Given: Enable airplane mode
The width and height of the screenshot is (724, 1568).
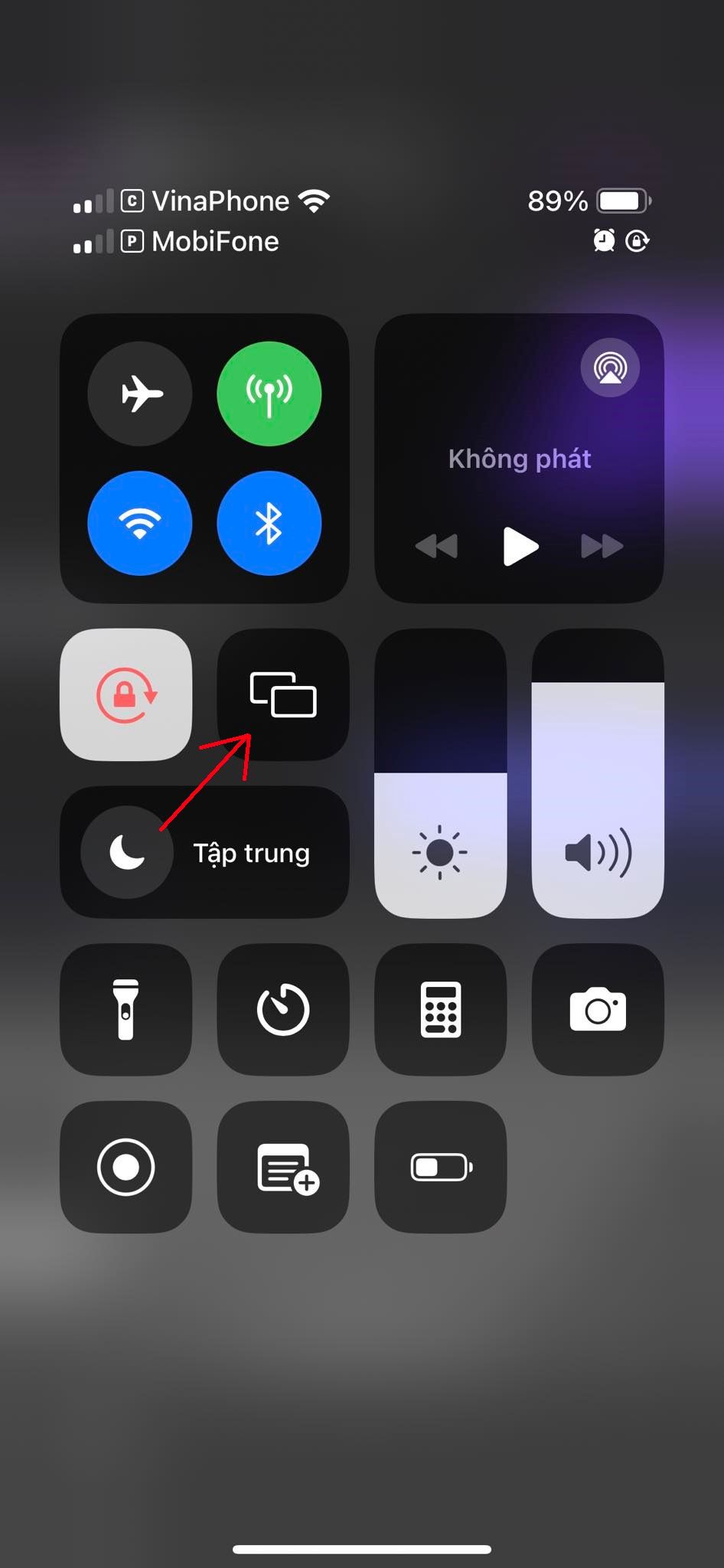Looking at the screenshot, I should [x=140, y=394].
